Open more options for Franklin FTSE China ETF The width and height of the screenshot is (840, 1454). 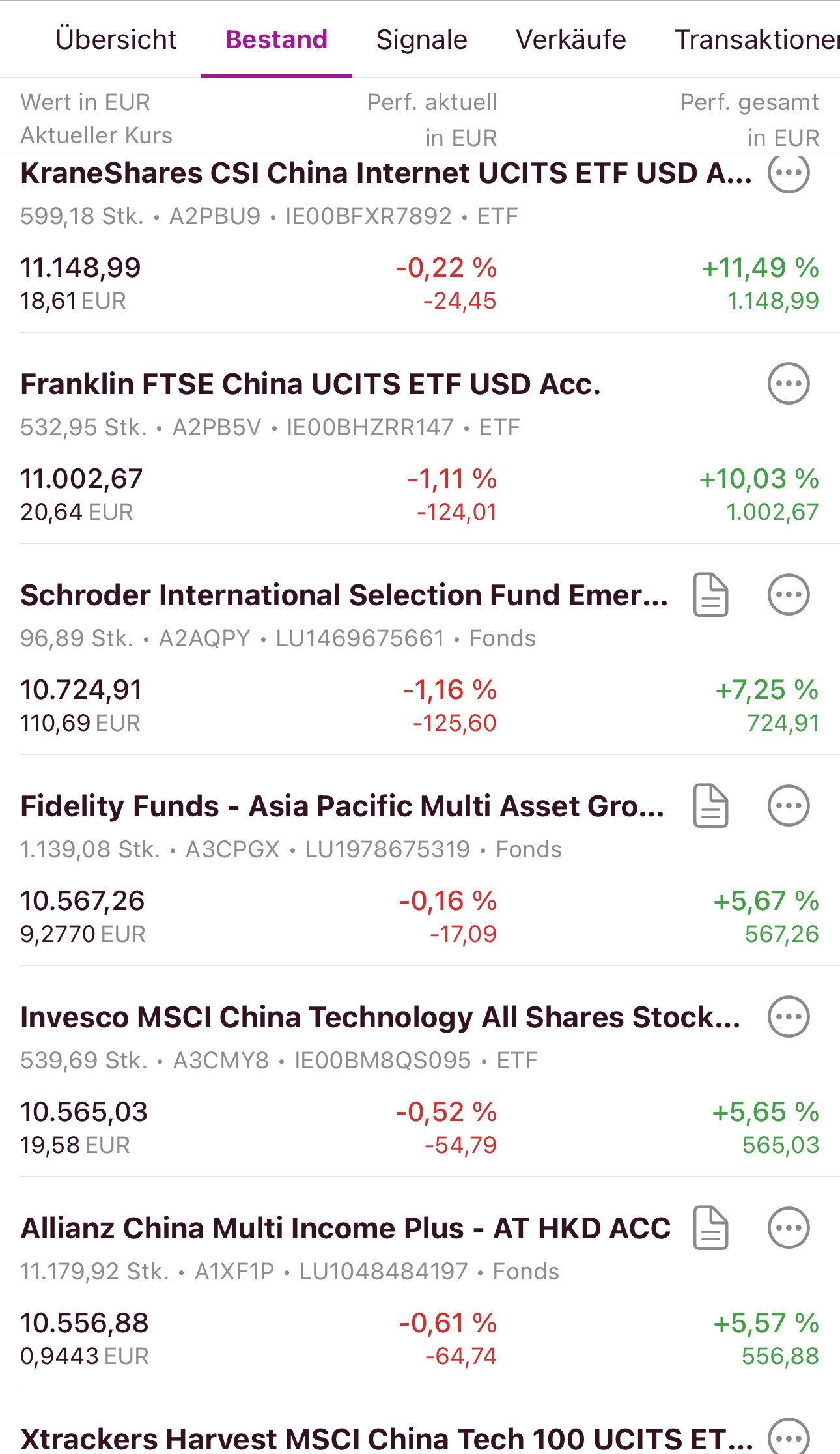click(x=789, y=384)
